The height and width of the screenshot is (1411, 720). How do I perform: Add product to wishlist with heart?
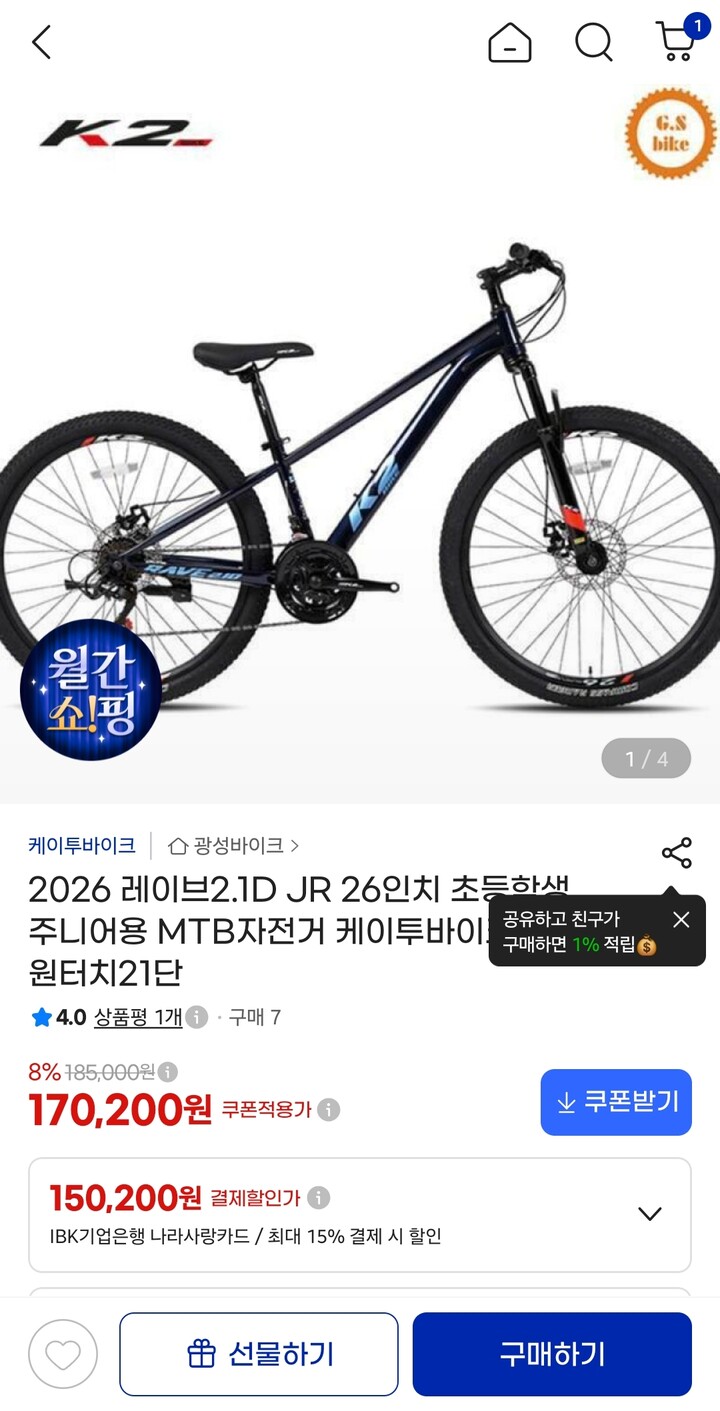(x=63, y=1355)
